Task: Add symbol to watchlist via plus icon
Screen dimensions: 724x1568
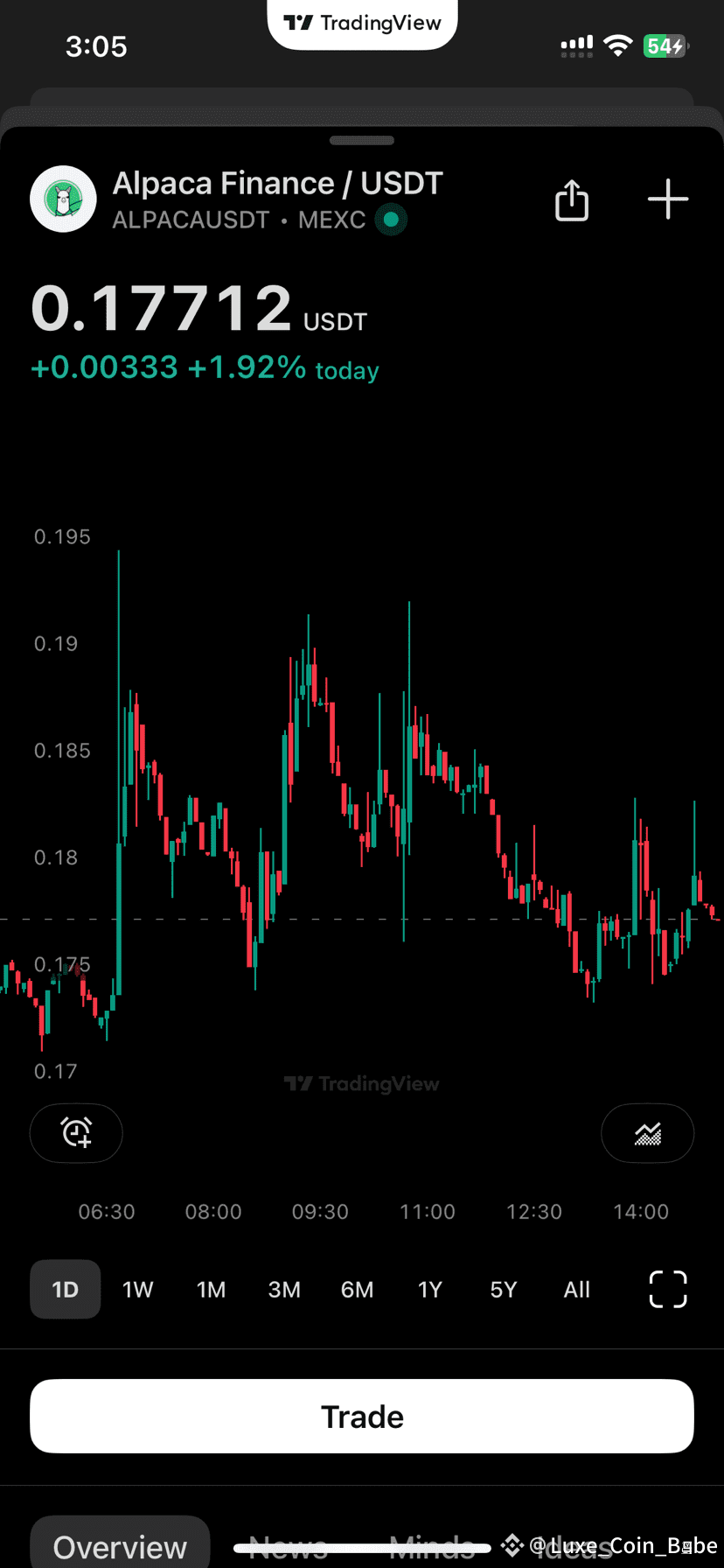Action: (x=667, y=199)
